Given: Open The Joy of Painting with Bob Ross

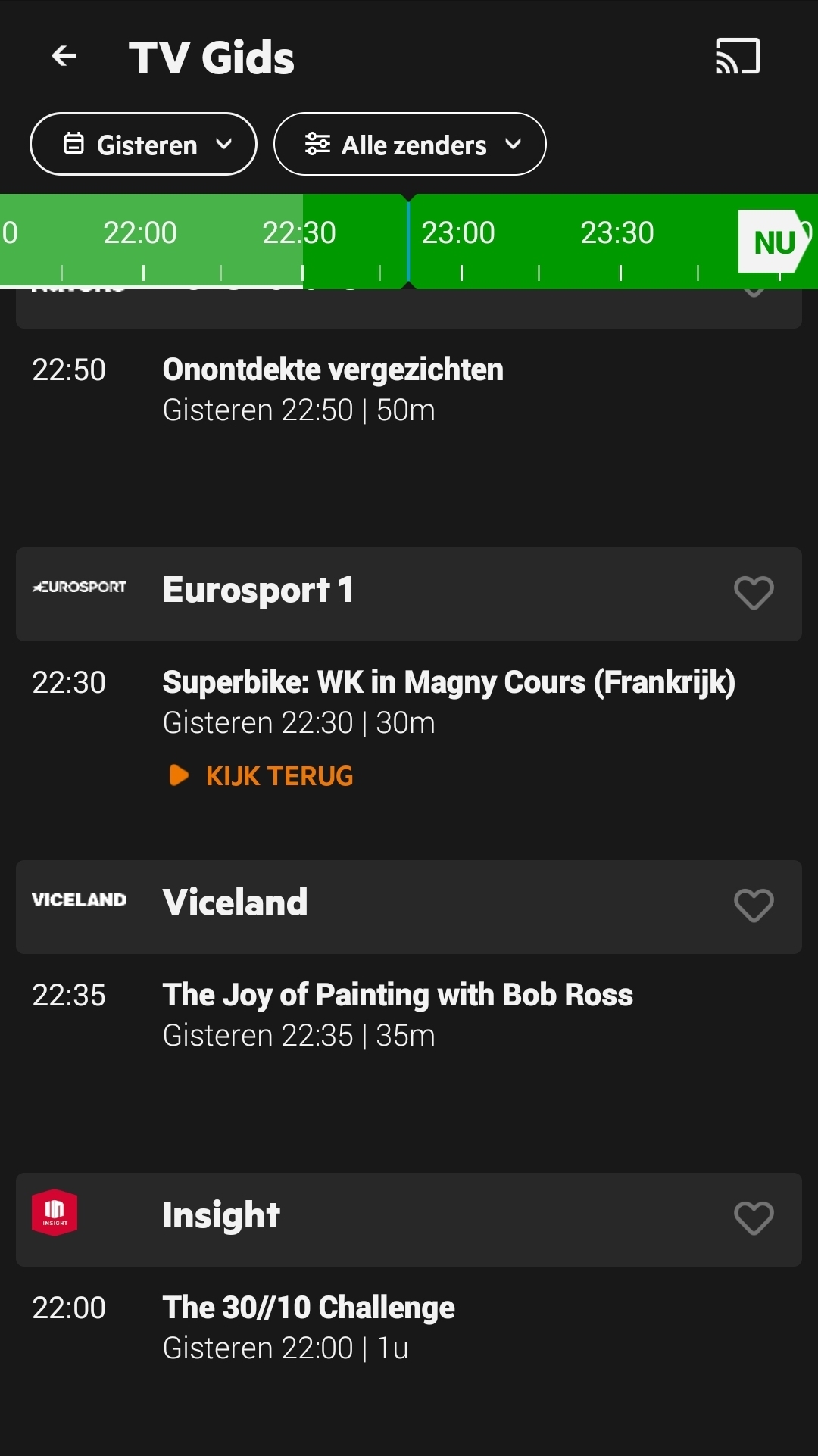Looking at the screenshot, I should pyautogui.click(x=398, y=1014).
